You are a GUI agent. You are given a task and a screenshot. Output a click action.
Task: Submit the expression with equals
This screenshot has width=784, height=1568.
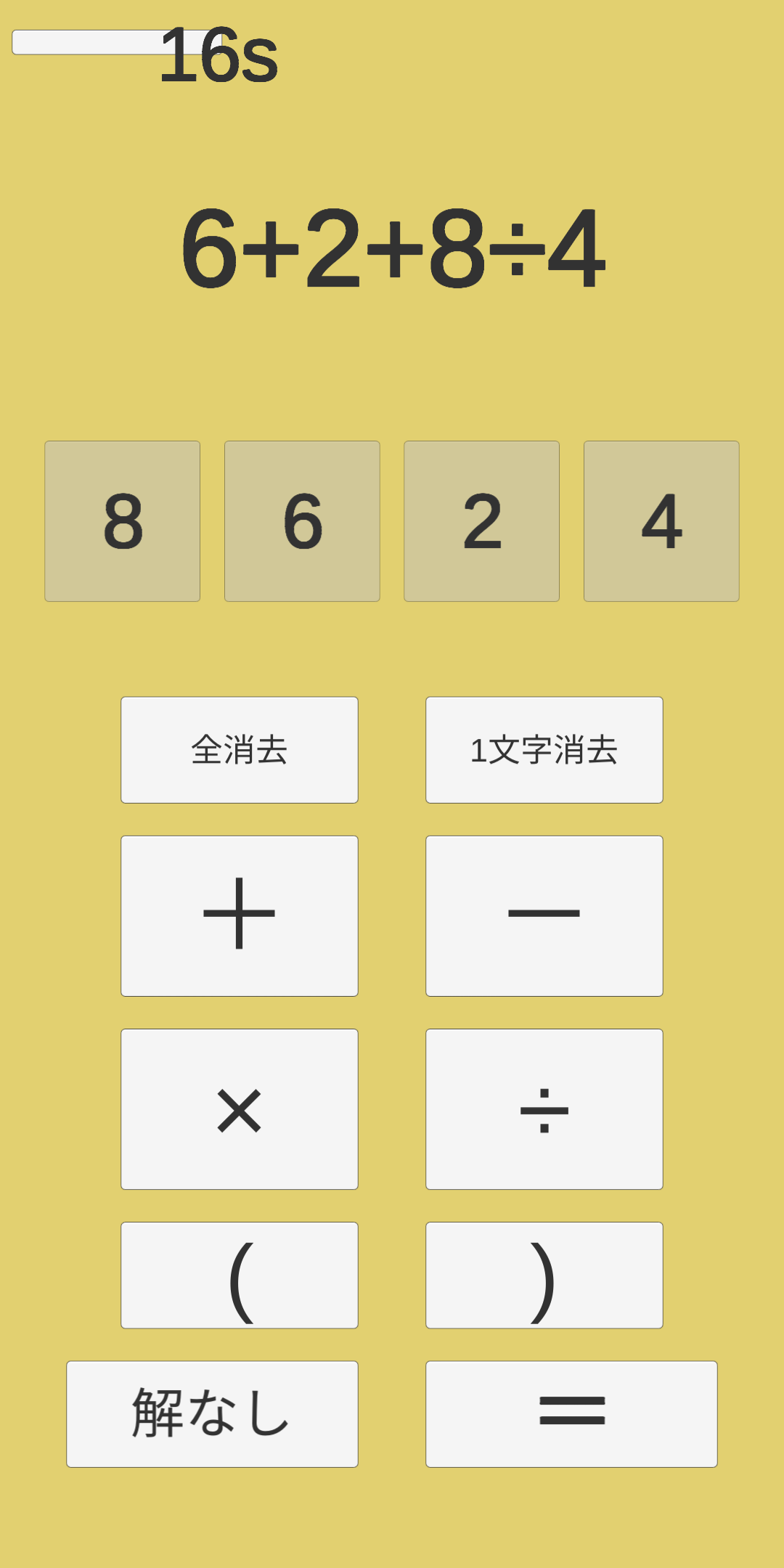point(571,1413)
